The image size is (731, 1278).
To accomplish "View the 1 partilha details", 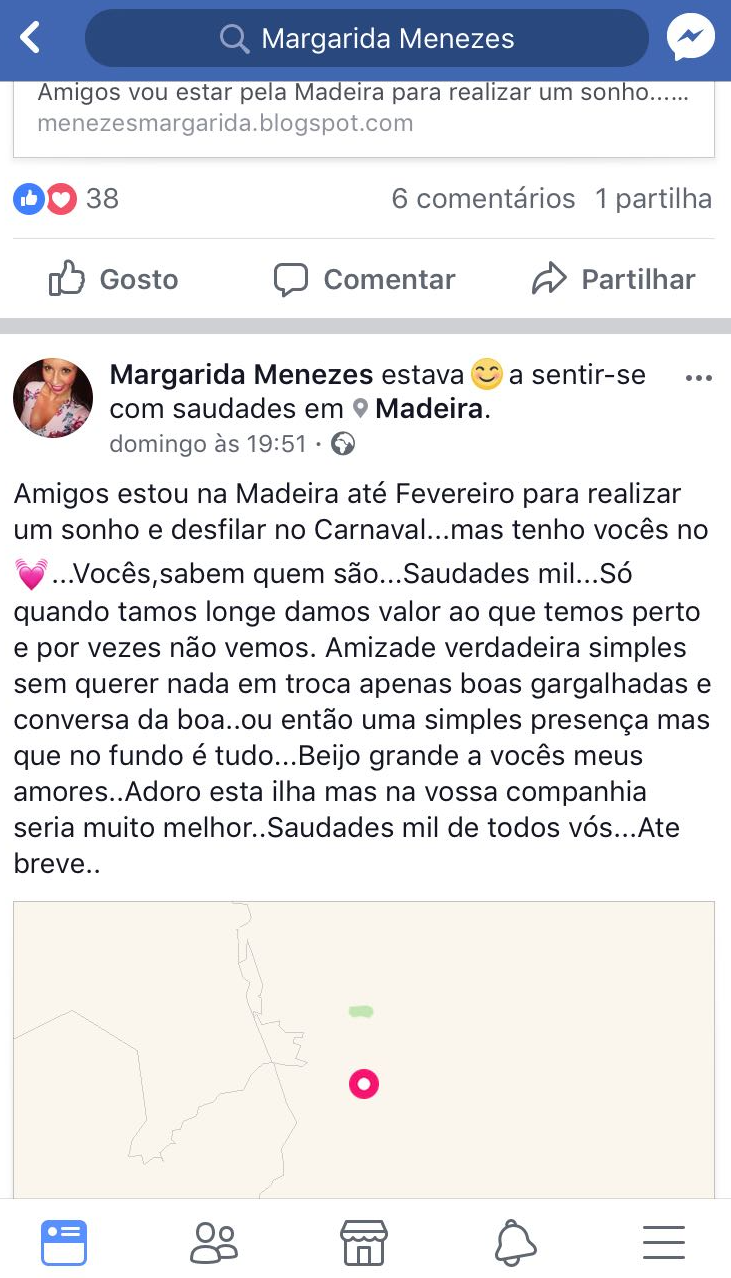I will (x=653, y=199).
